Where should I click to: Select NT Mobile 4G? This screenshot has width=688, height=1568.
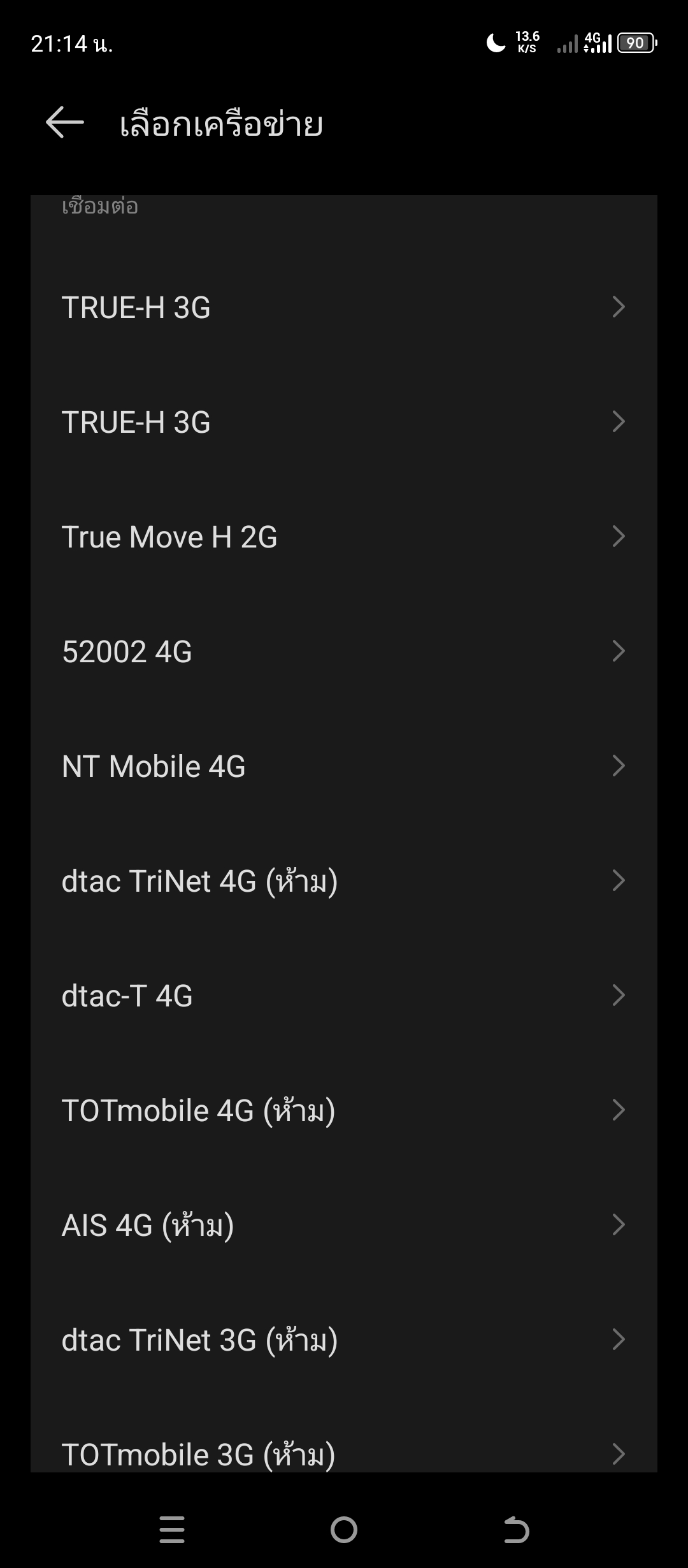tap(344, 766)
